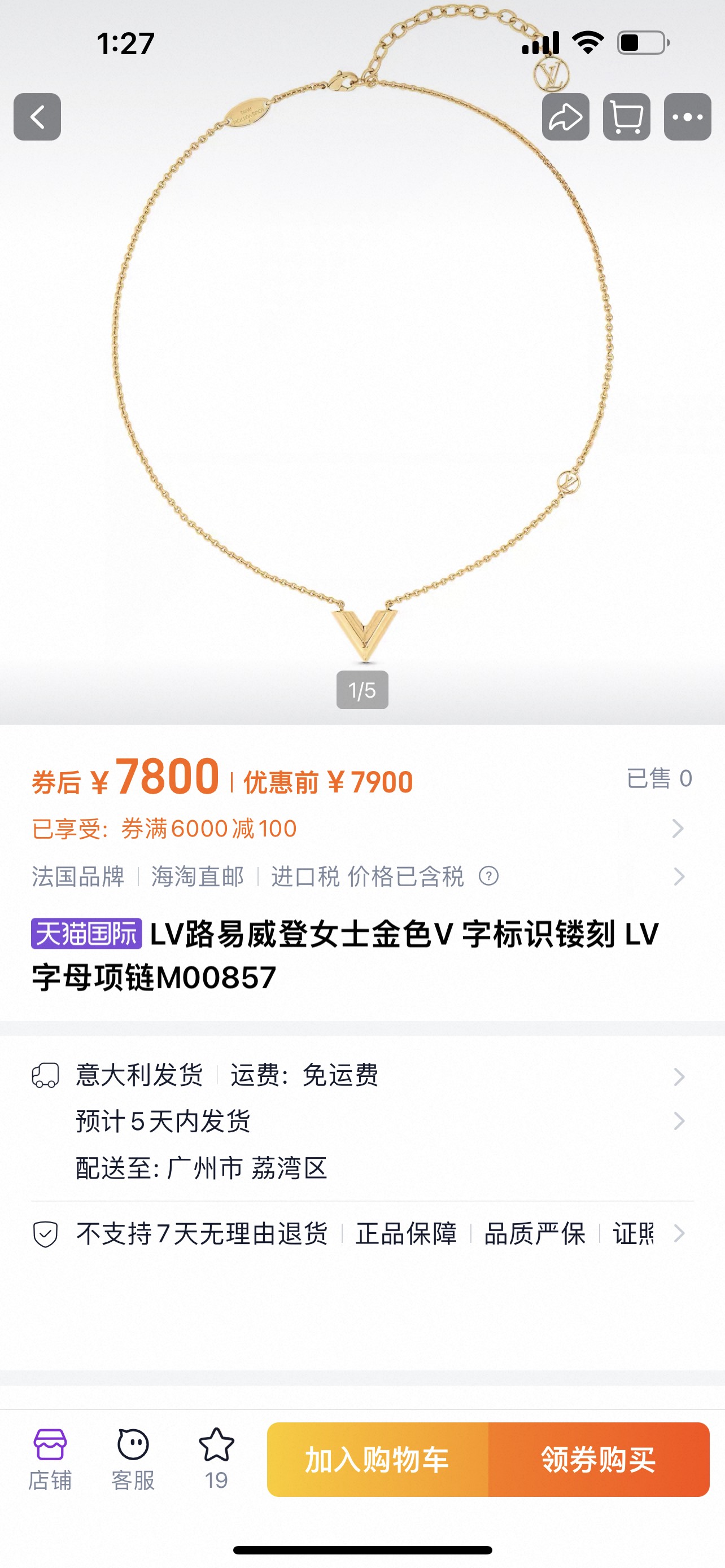The height and width of the screenshot is (1568, 725).
Task: Tap 领券购买 to buy with coupon
Action: [599, 1460]
